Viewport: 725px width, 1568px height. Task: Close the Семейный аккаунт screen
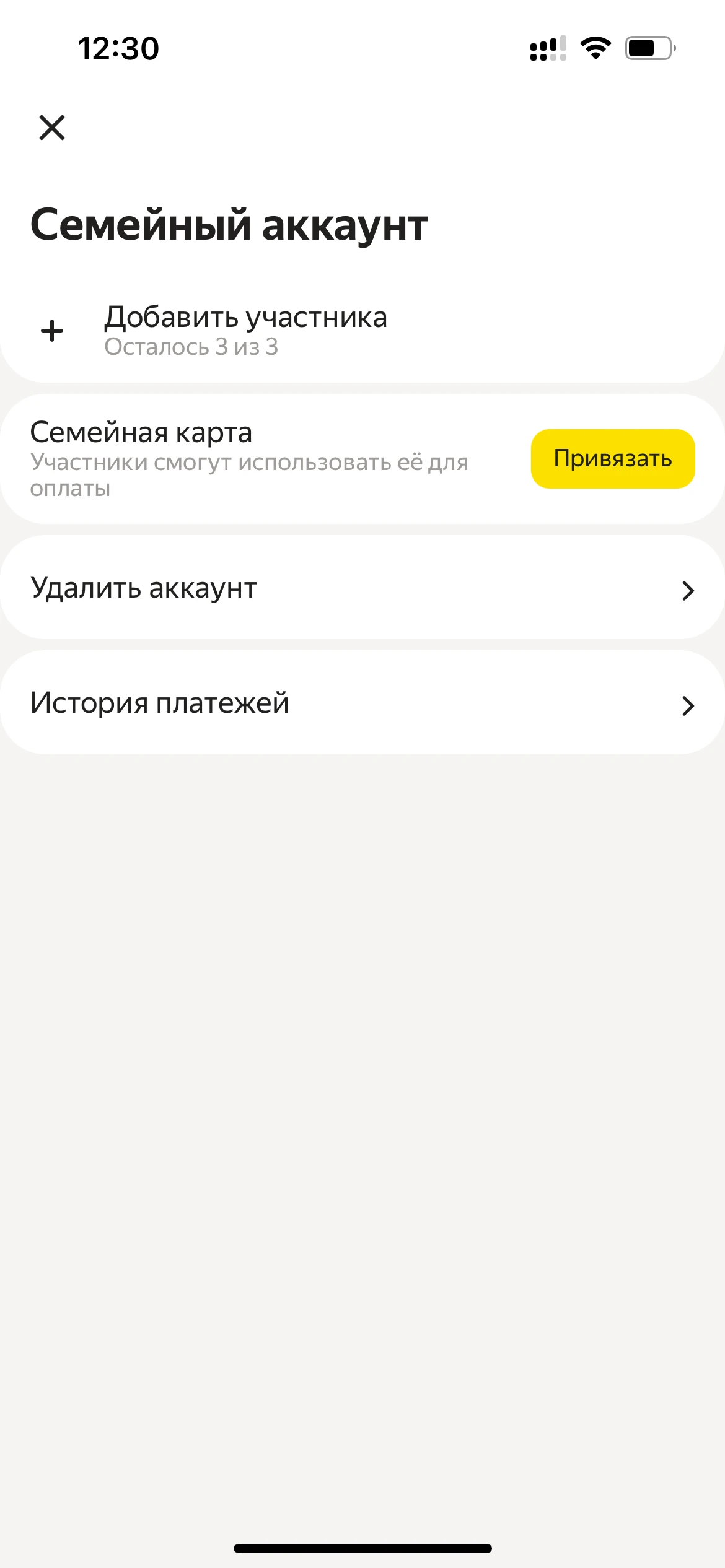(52, 128)
